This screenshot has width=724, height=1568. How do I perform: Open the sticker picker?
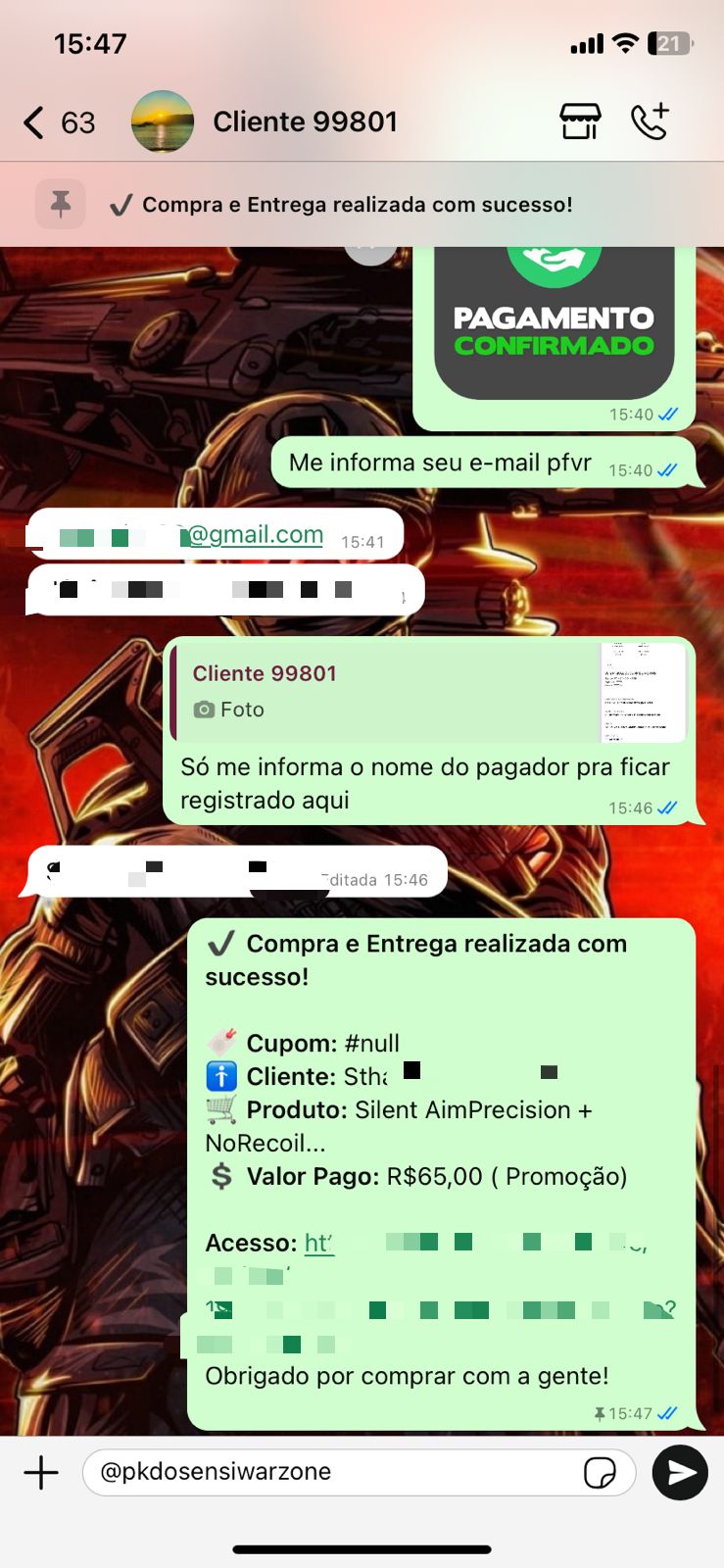pyautogui.click(x=600, y=1472)
